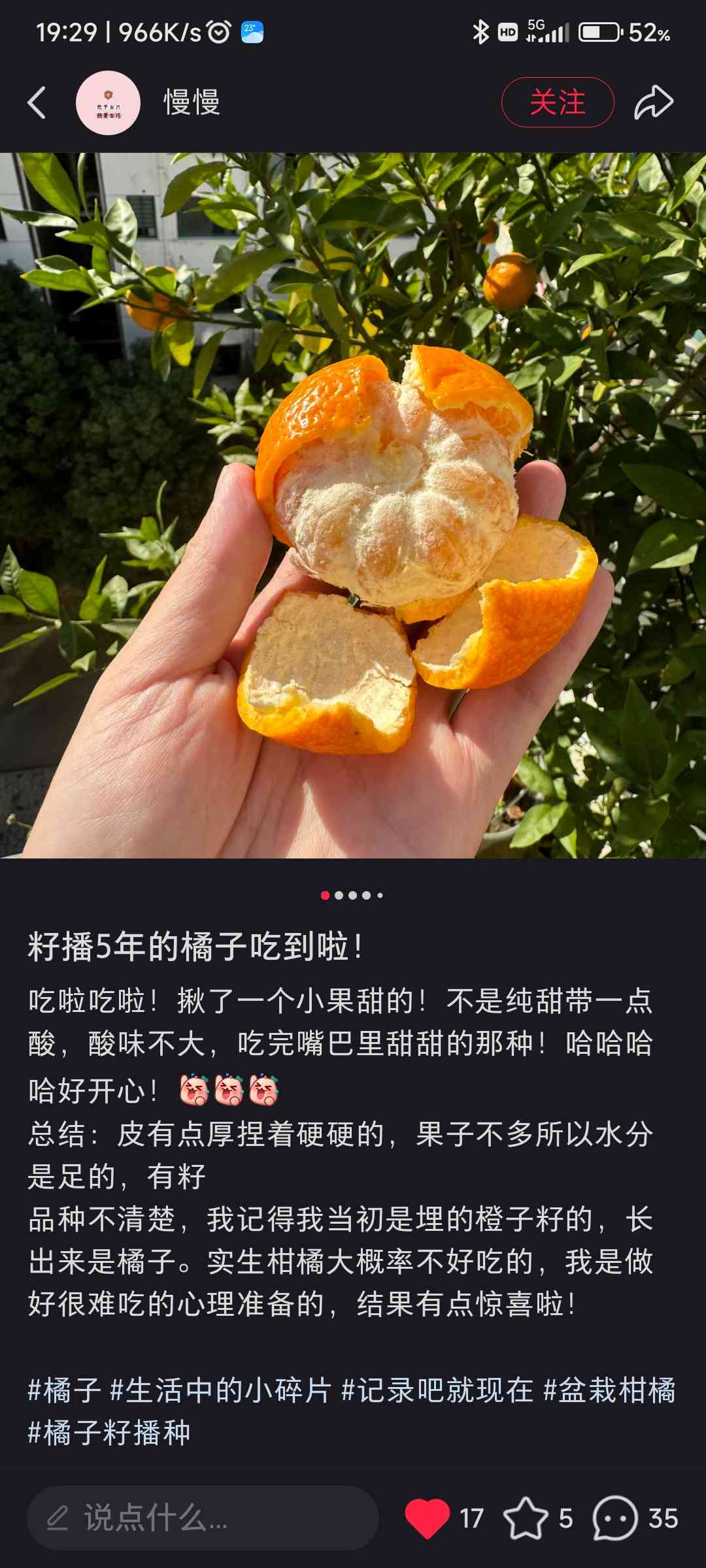Screen dimensions: 706x1568
Task: Open the #橘子 hashtag
Action: (64, 1391)
